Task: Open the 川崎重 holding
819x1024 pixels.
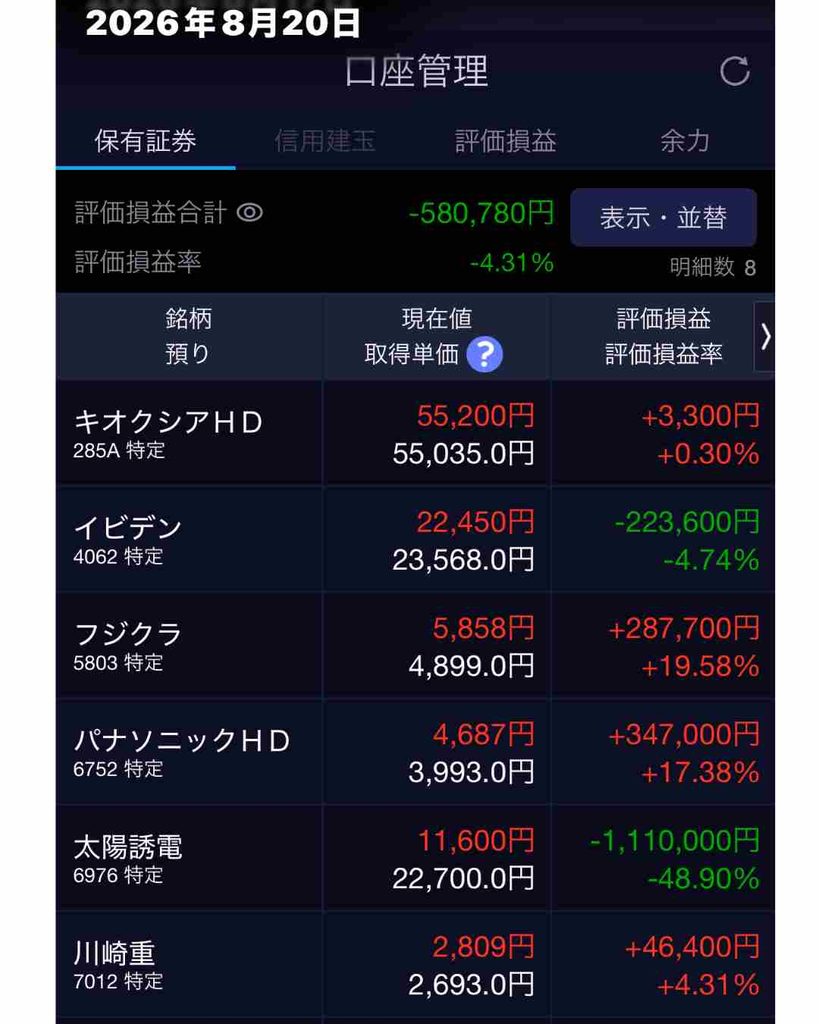Action: click(x=415, y=965)
